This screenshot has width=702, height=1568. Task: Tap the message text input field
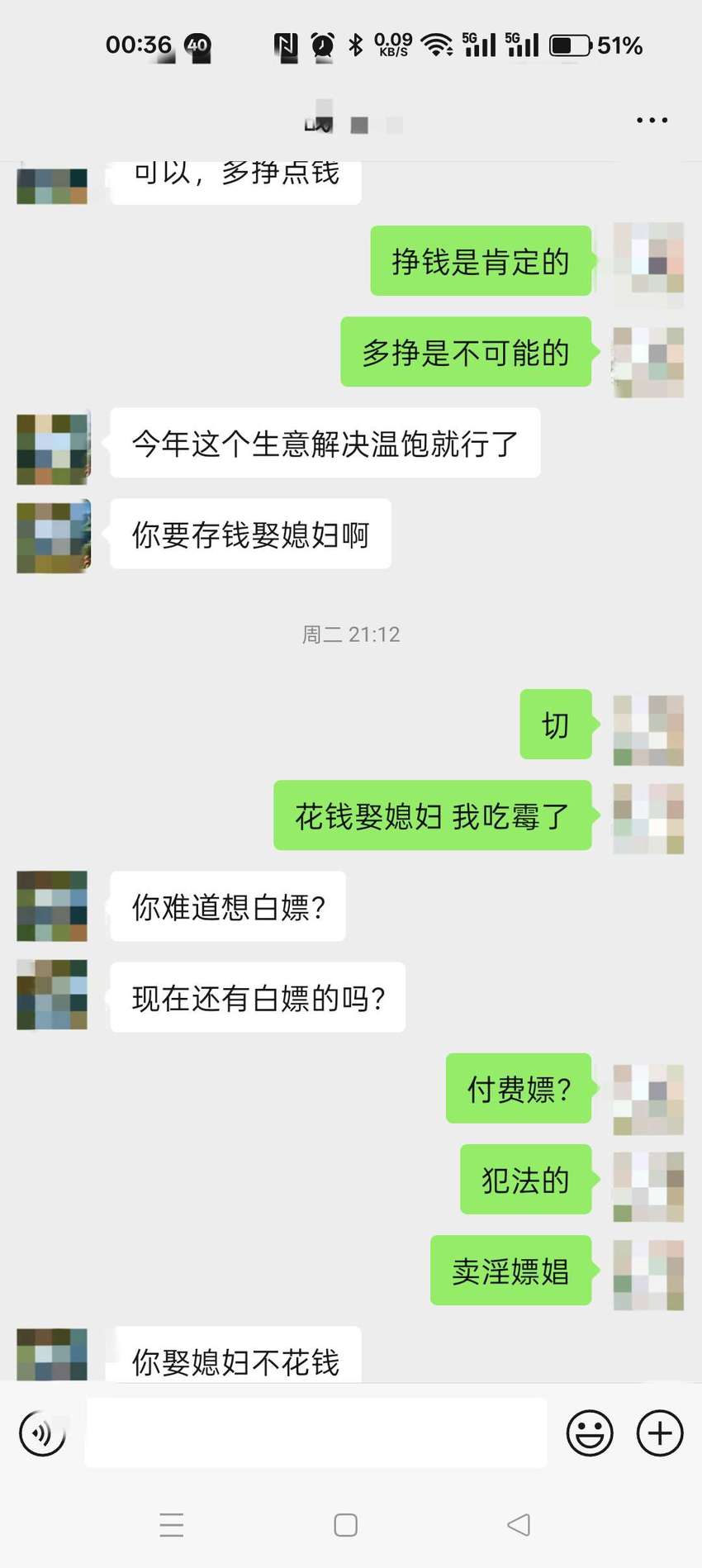coord(316,1433)
